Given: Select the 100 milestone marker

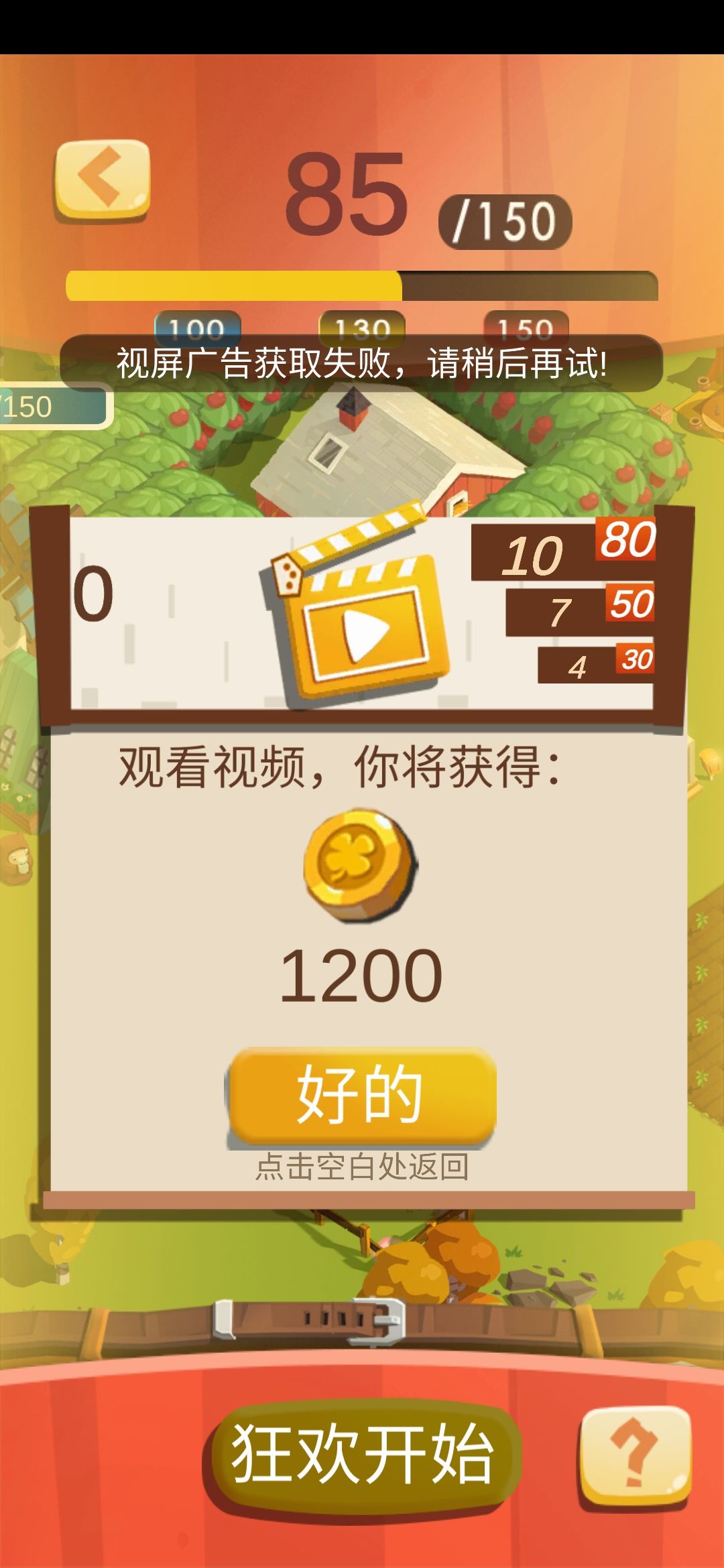Looking at the screenshot, I should pyautogui.click(x=198, y=328).
